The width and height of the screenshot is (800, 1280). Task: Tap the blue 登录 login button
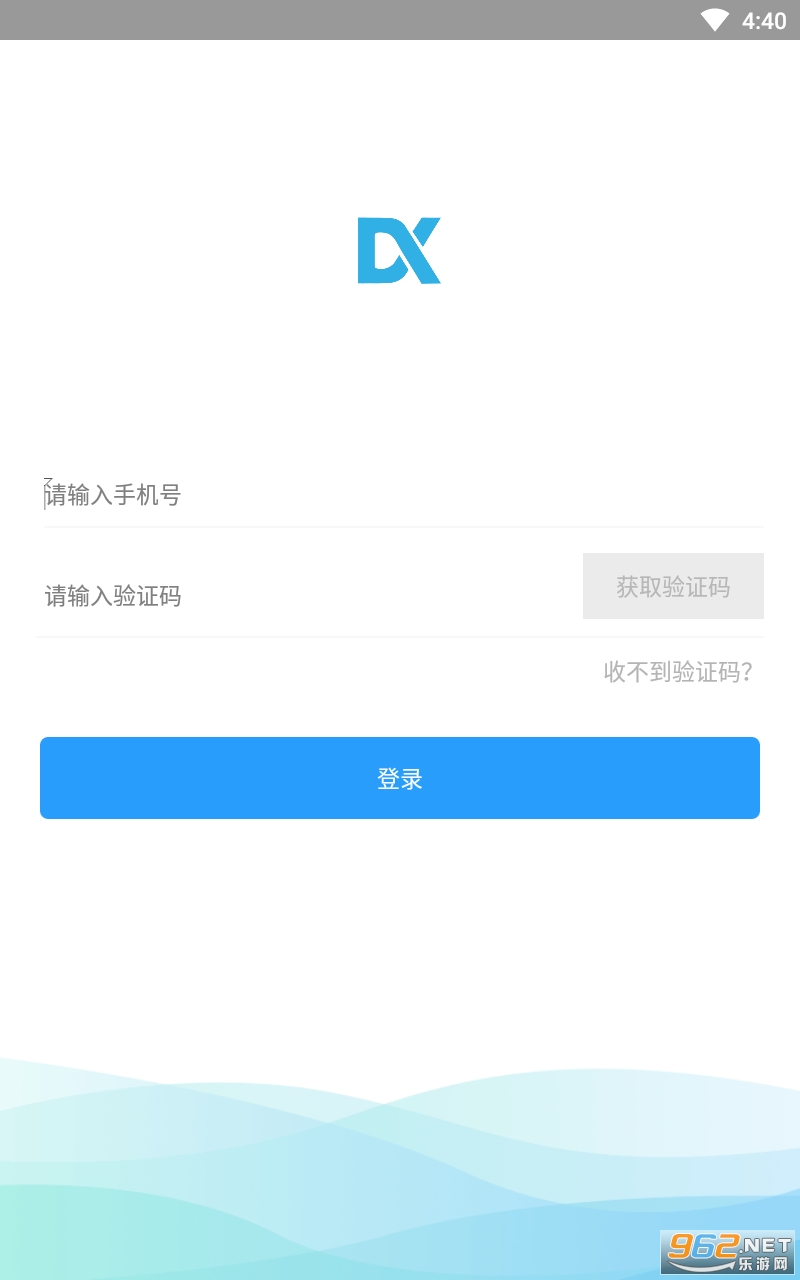pyautogui.click(x=400, y=778)
